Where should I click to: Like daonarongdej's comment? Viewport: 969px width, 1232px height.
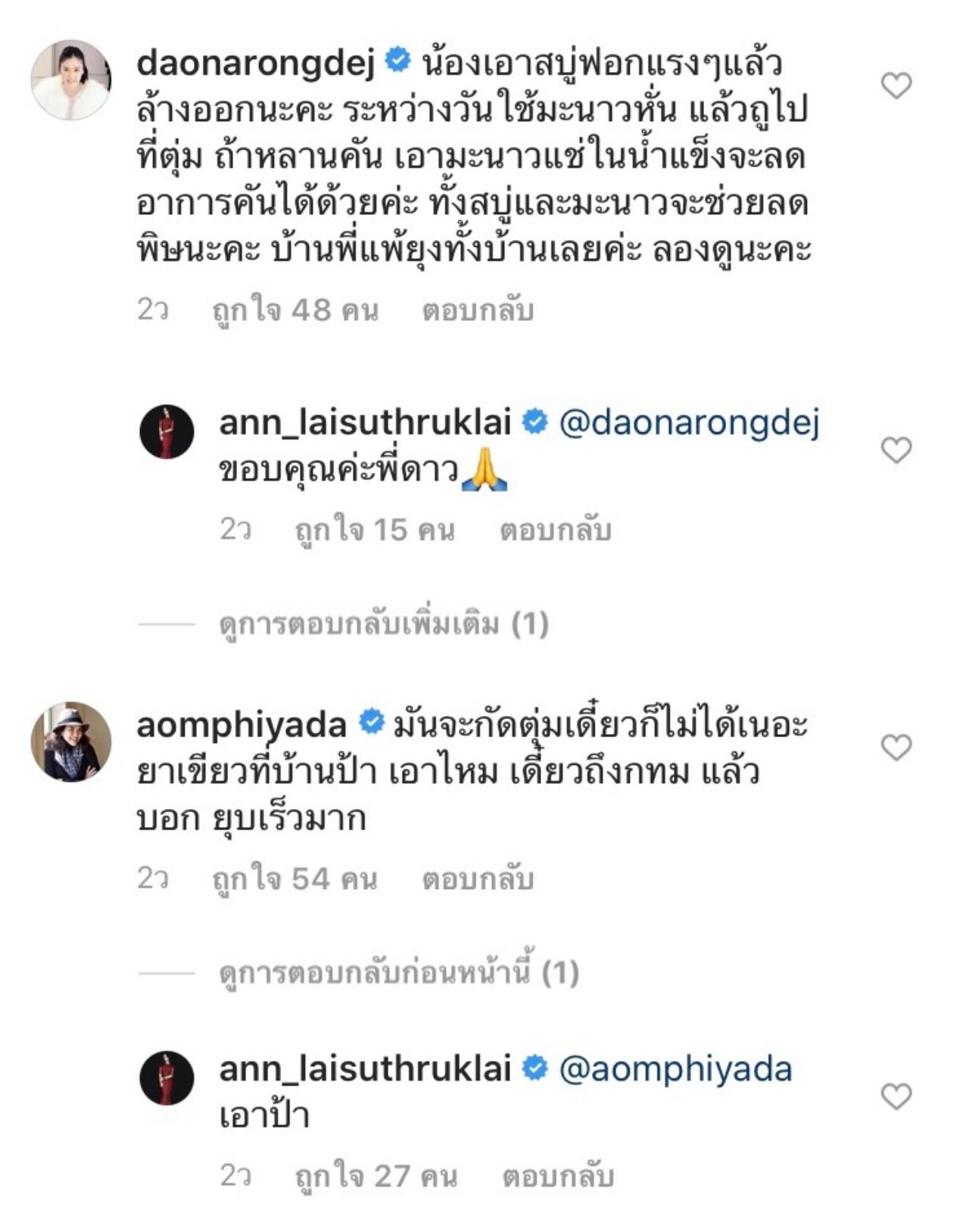(896, 86)
